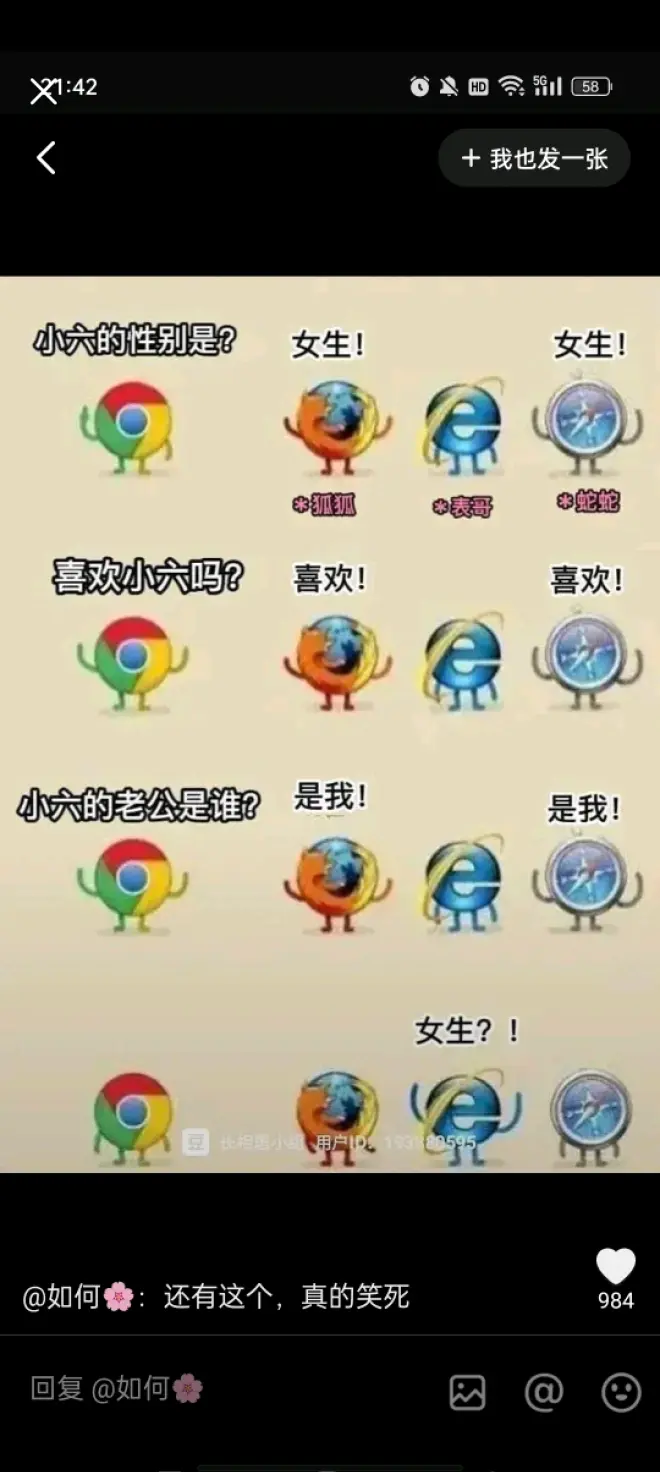
Task: Go back using the top-left arrow
Action: (46, 158)
